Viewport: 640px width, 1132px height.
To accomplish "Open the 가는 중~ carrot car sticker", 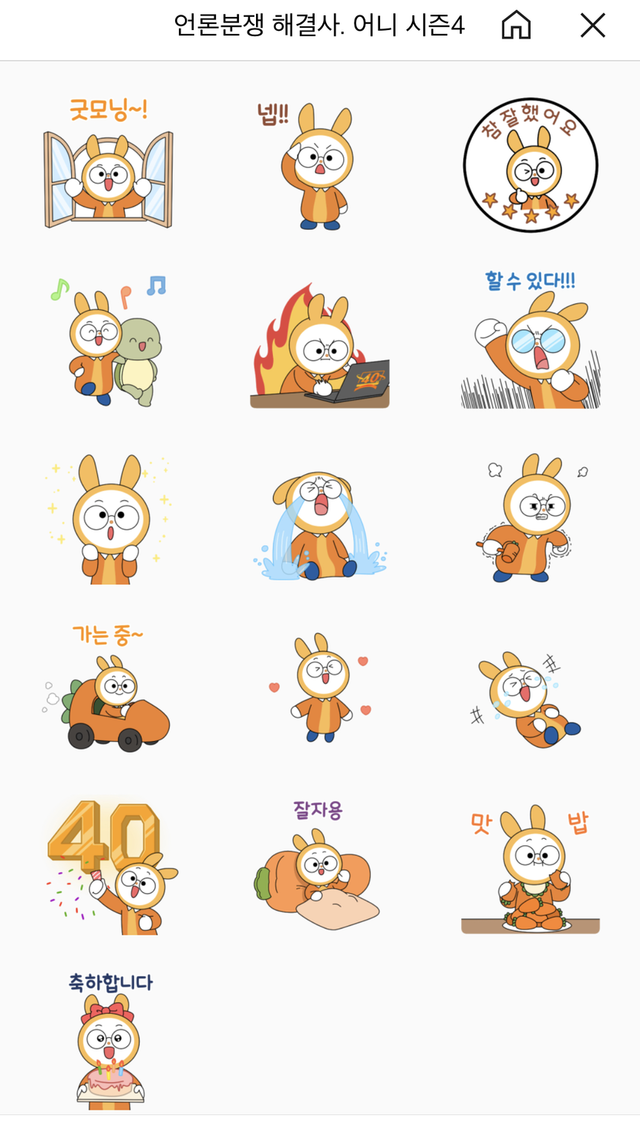I will [107, 688].
